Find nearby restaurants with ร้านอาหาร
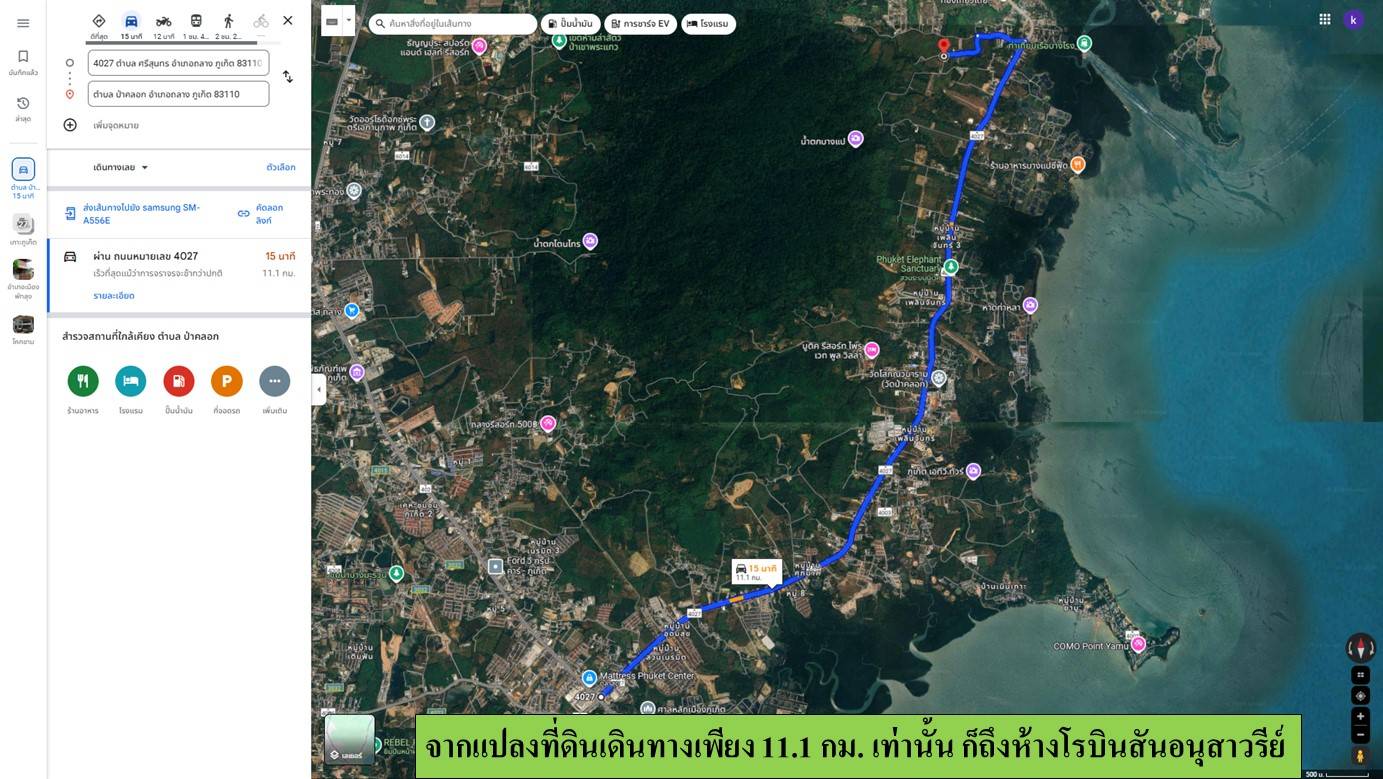The width and height of the screenshot is (1383, 779). tap(83, 381)
